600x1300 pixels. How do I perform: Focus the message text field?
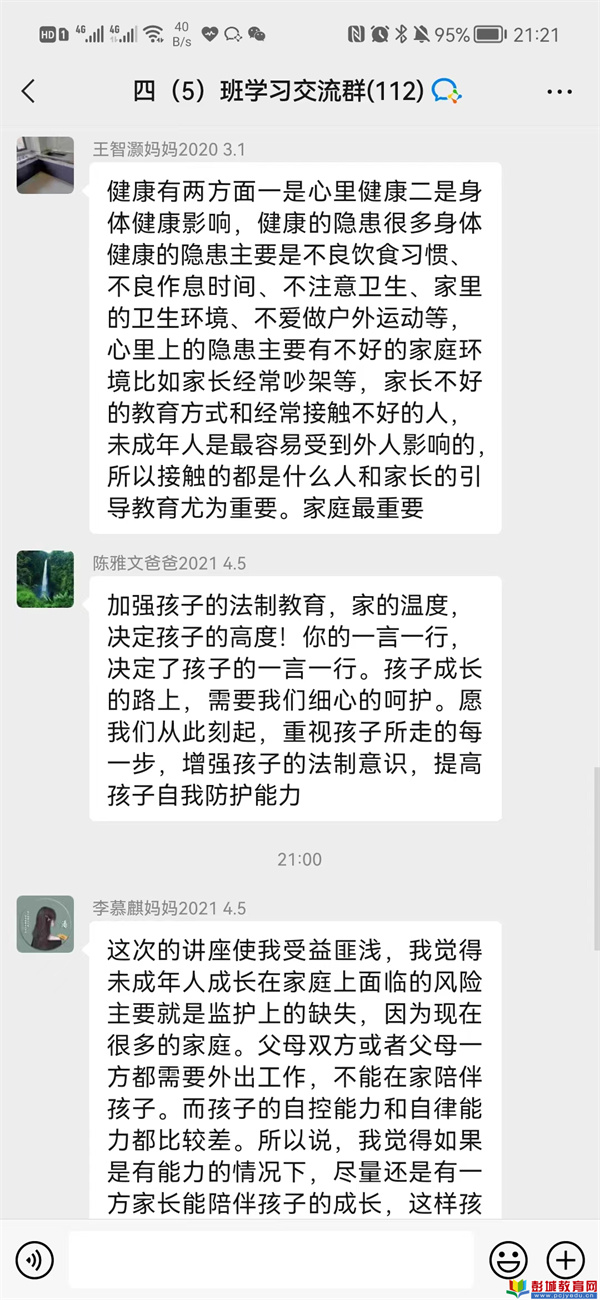pyautogui.click(x=270, y=1258)
